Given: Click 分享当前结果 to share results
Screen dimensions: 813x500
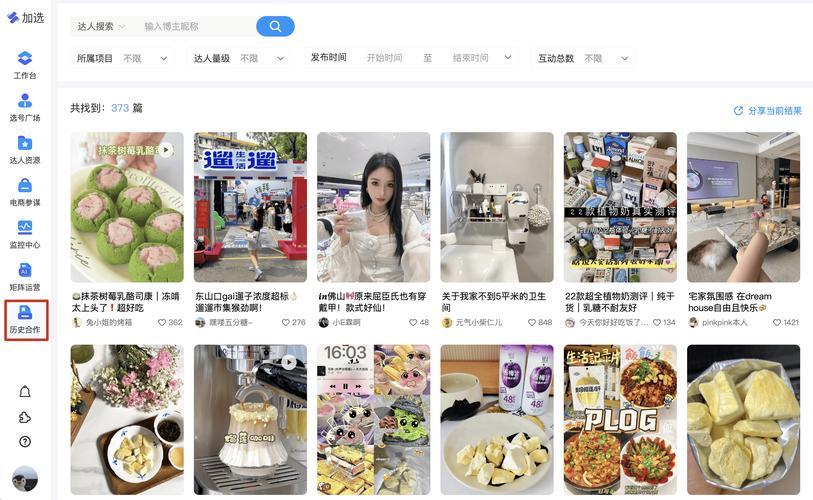Looking at the screenshot, I should (767, 111).
